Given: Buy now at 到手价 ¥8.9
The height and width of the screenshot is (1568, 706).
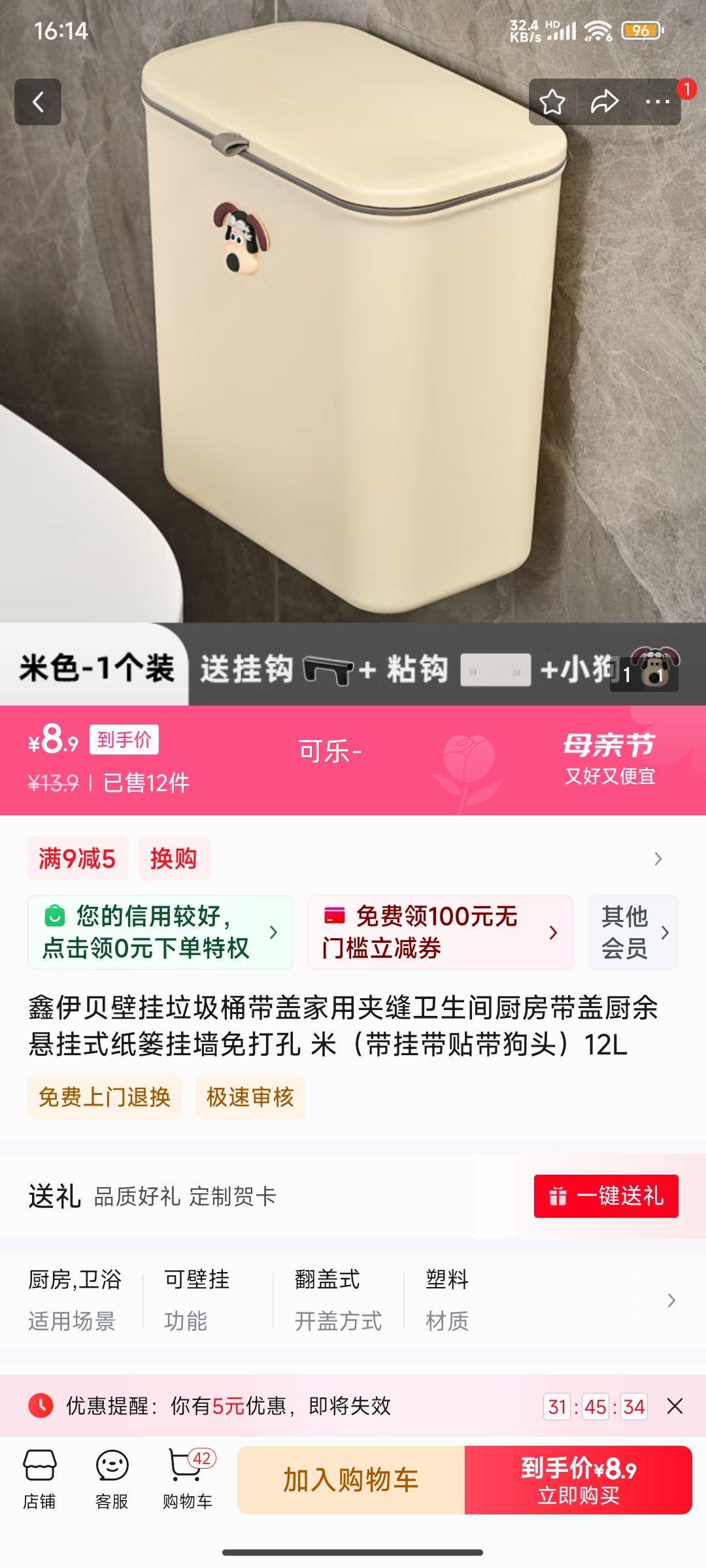Looking at the screenshot, I should point(578,1480).
